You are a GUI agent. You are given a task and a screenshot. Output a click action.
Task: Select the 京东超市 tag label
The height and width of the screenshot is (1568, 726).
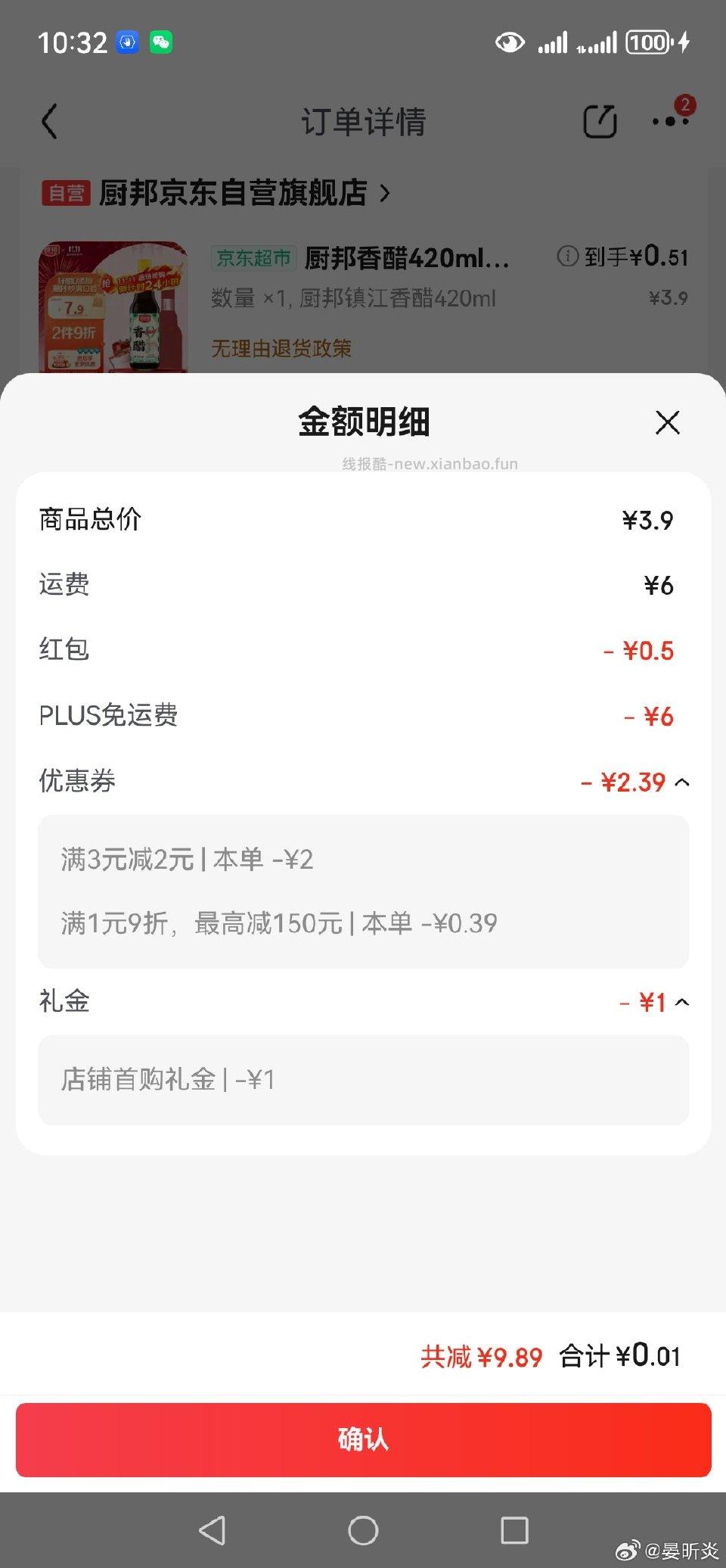pos(253,257)
